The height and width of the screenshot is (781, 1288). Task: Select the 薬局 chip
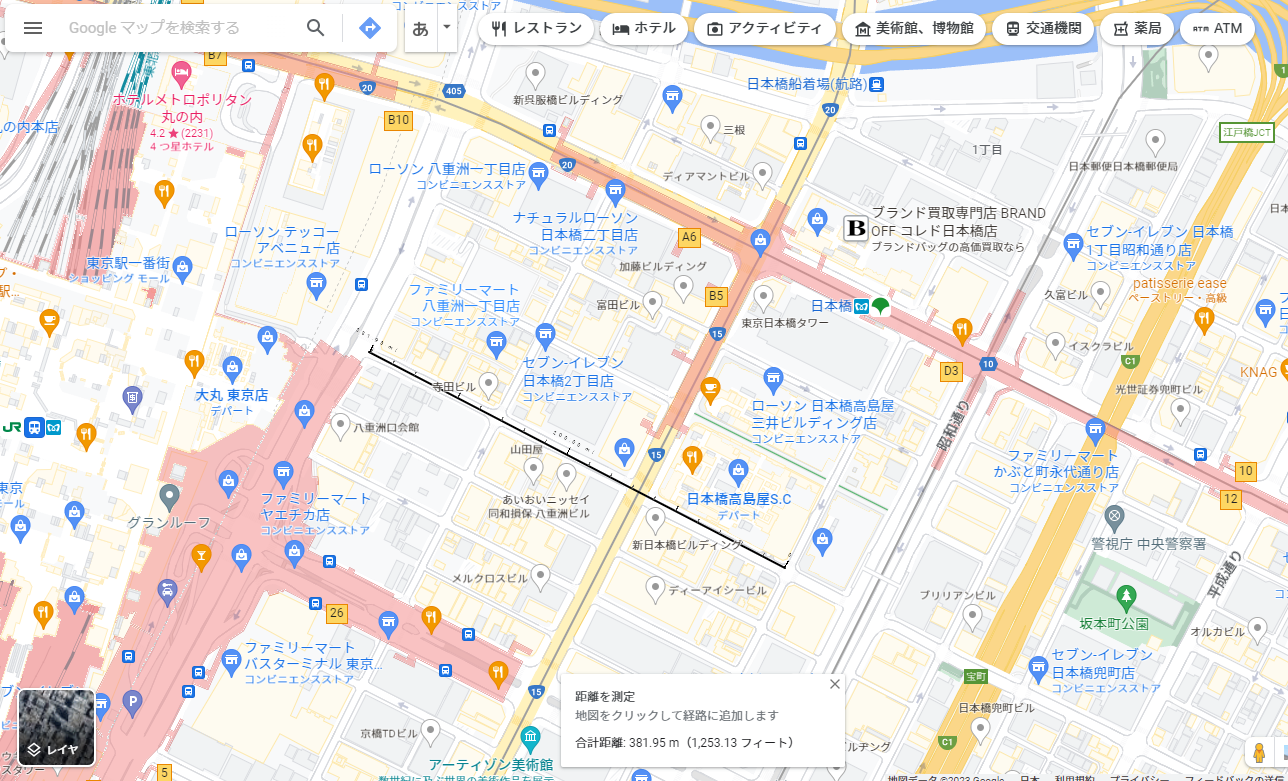point(1136,29)
